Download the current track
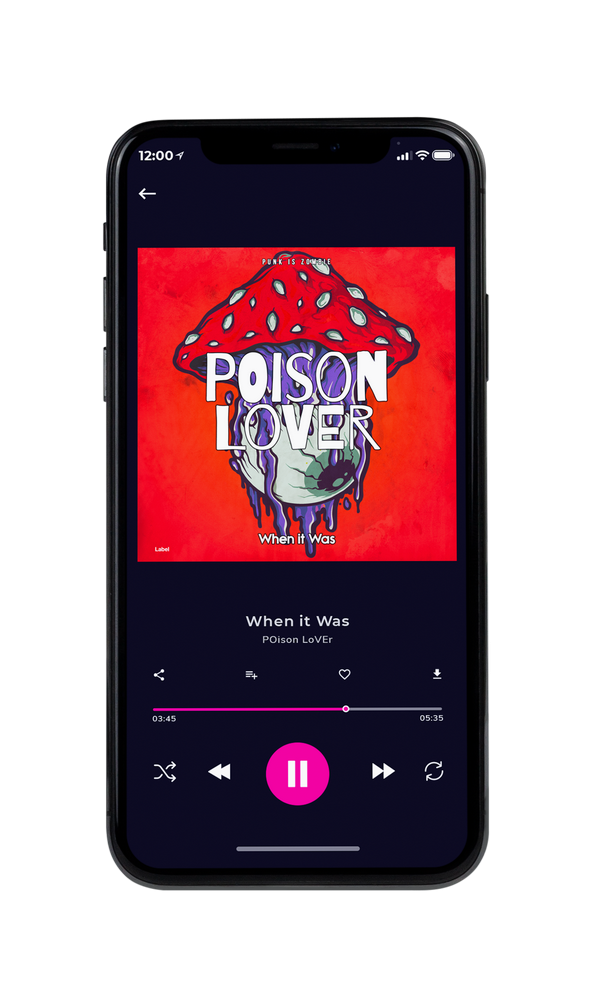Viewport: 600px width, 1000px height. click(x=437, y=674)
